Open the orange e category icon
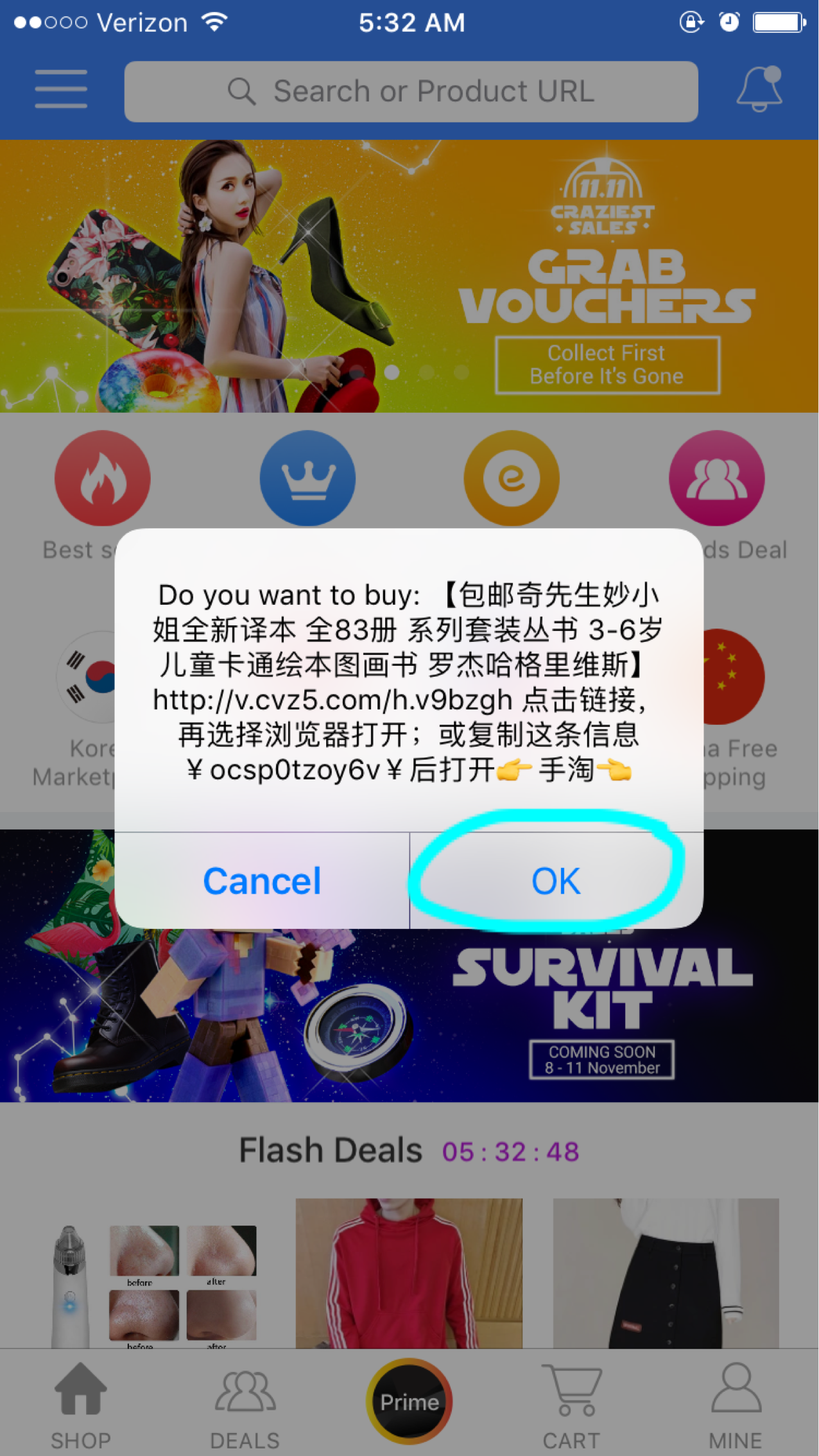Screen dimensions: 819x1456 coord(512,478)
